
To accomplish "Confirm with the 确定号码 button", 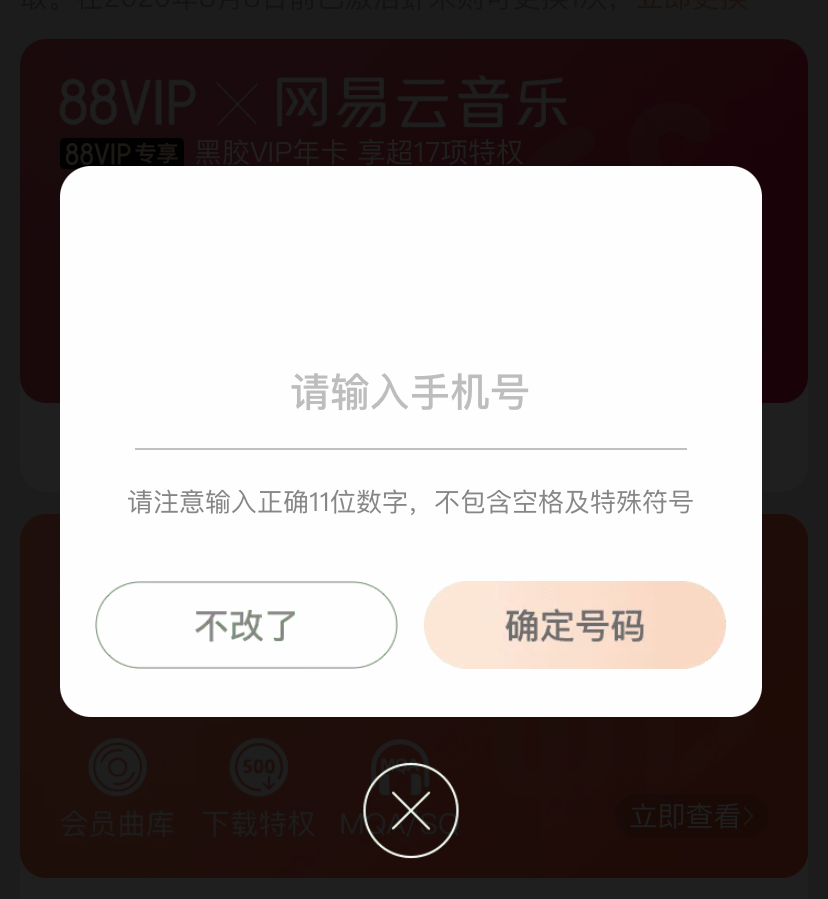I will point(575,625).
